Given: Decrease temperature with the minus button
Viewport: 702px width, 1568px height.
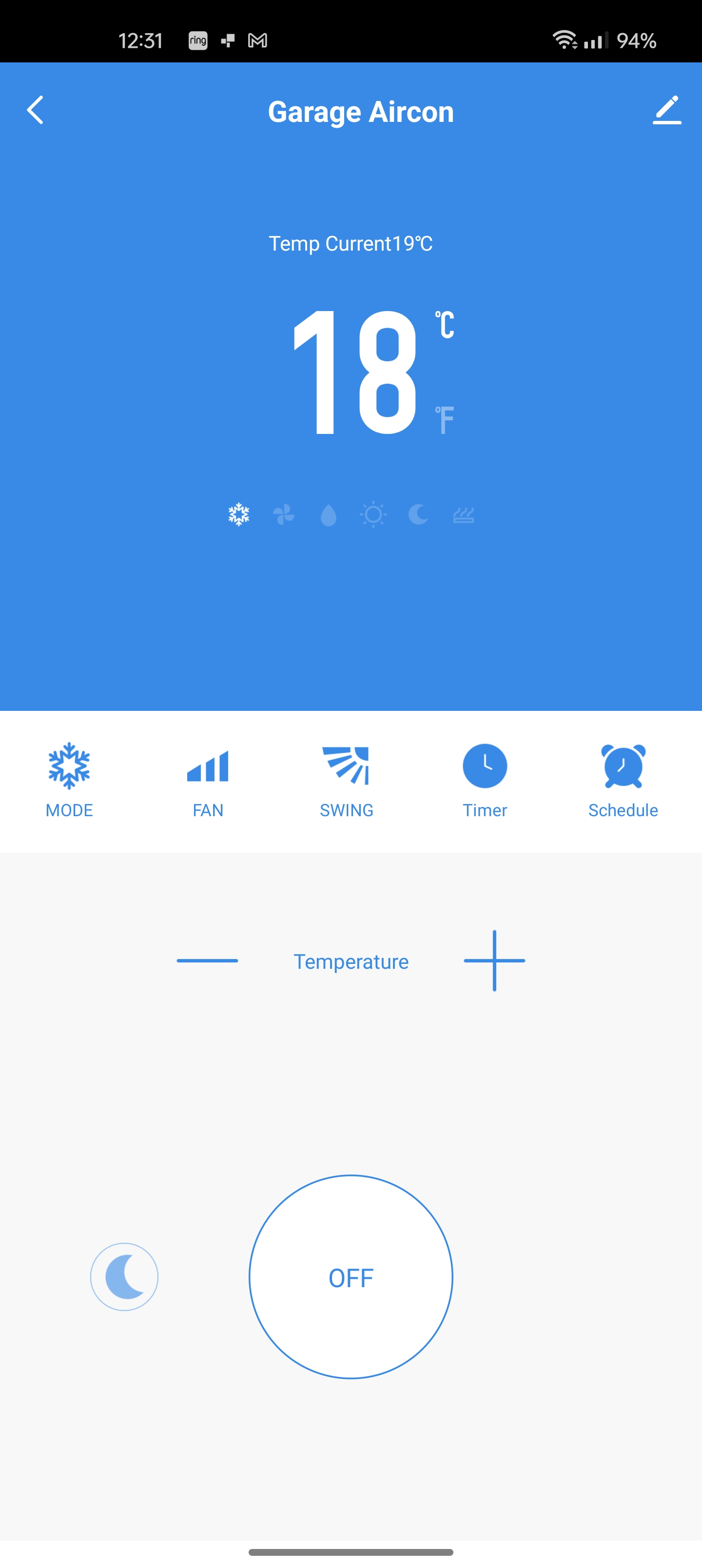Looking at the screenshot, I should coord(207,960).
